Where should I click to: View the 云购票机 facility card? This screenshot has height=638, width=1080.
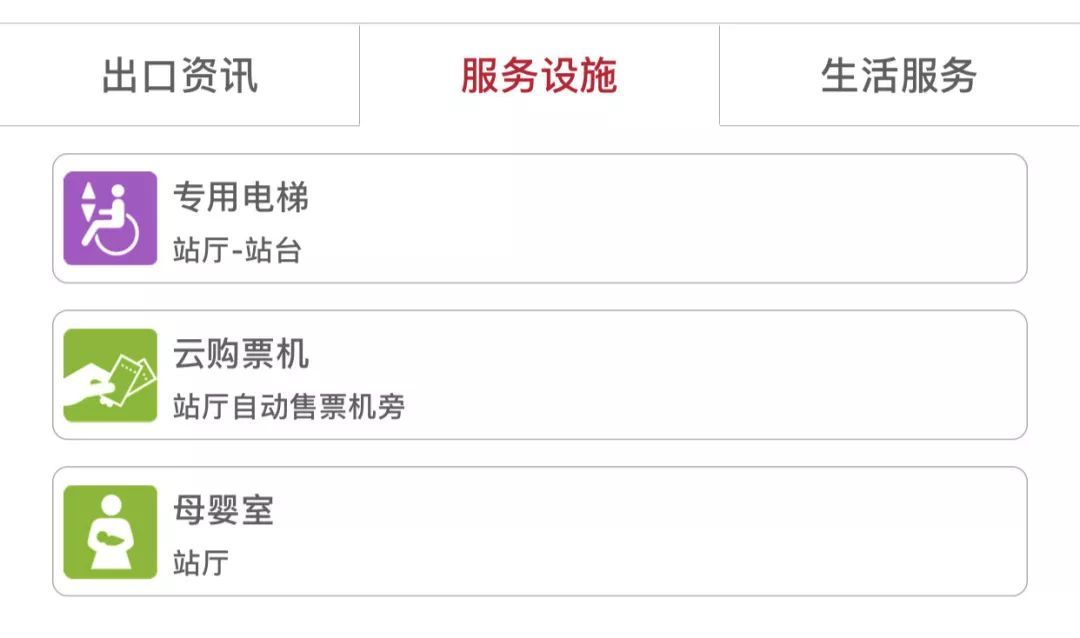539,375
